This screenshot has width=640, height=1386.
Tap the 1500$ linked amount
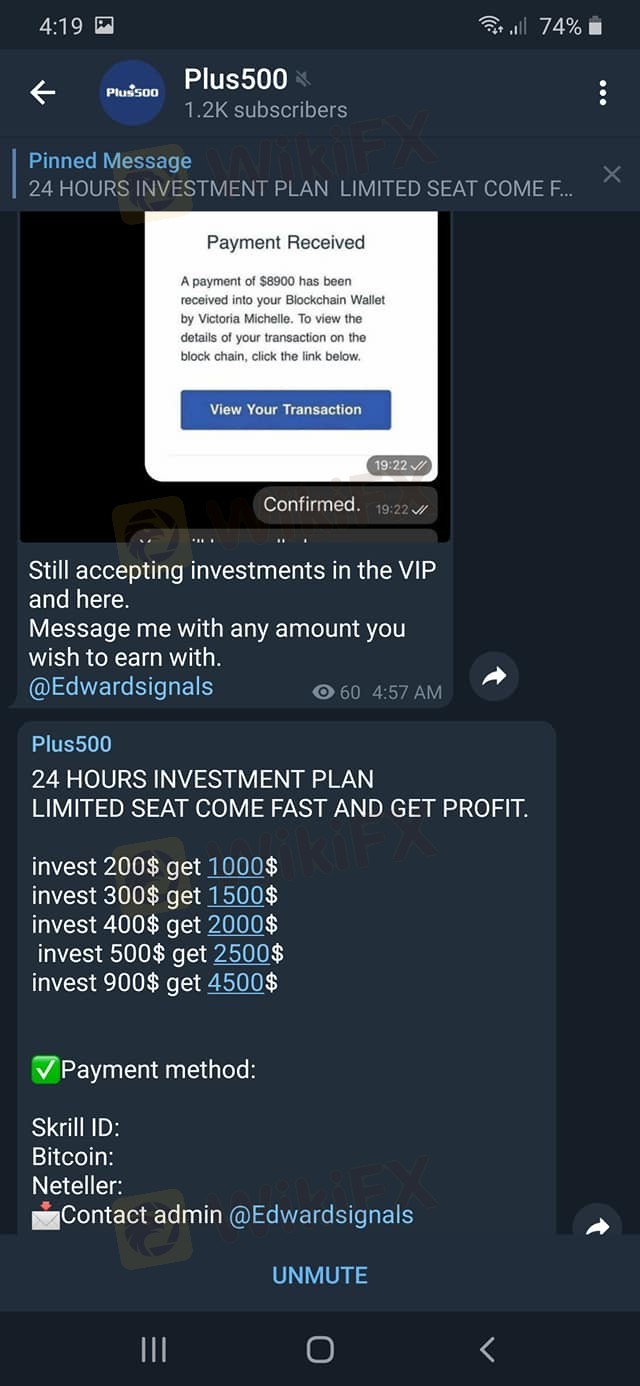pos(236,895)
